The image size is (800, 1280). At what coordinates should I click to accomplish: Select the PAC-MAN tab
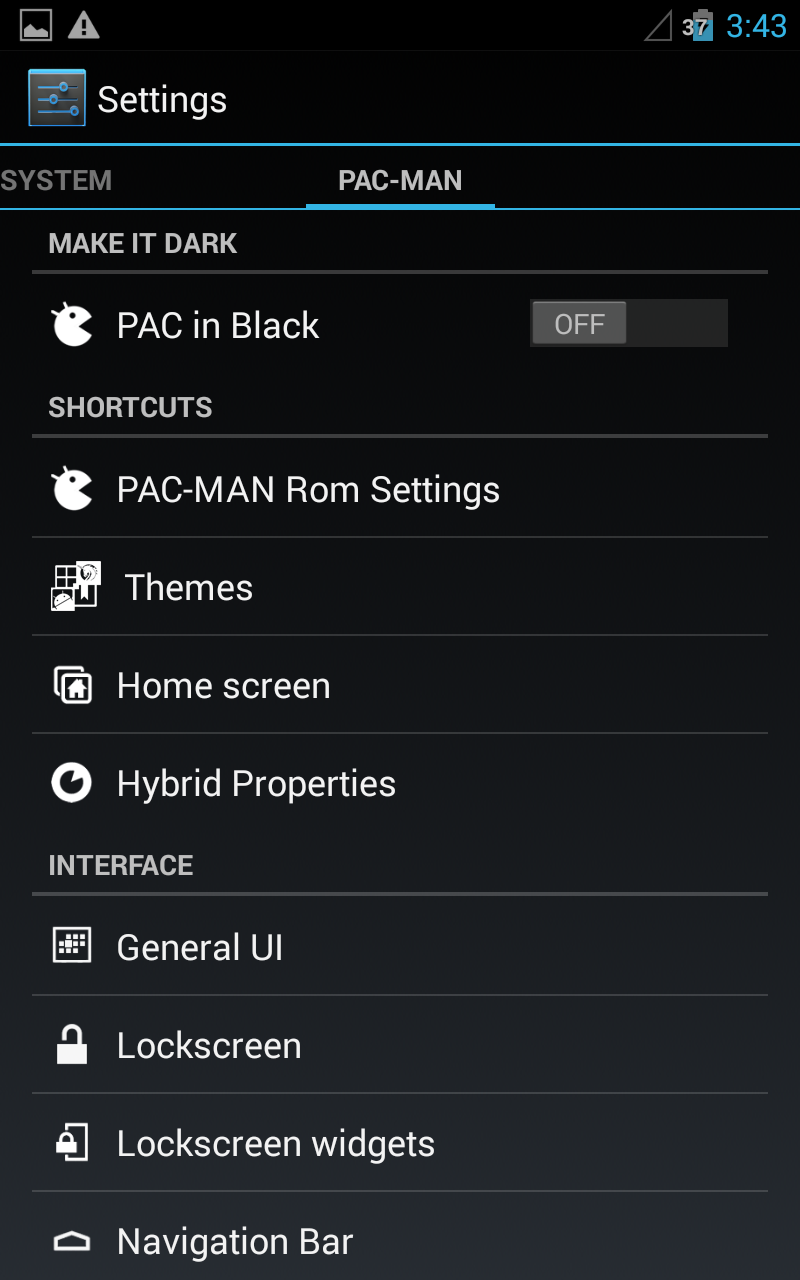pos(400,181)
